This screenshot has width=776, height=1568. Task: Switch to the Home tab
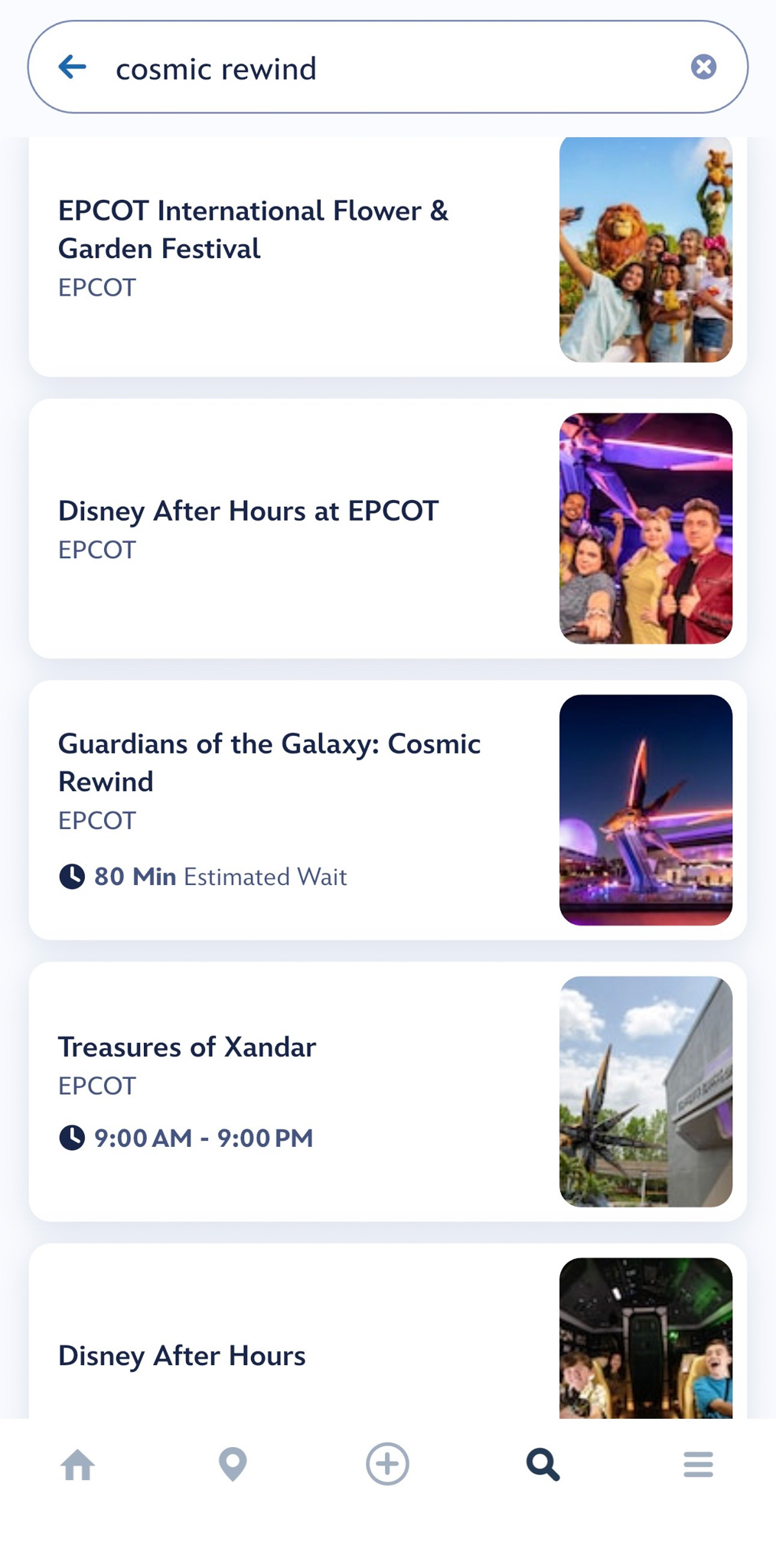(x=77, y=1465)
